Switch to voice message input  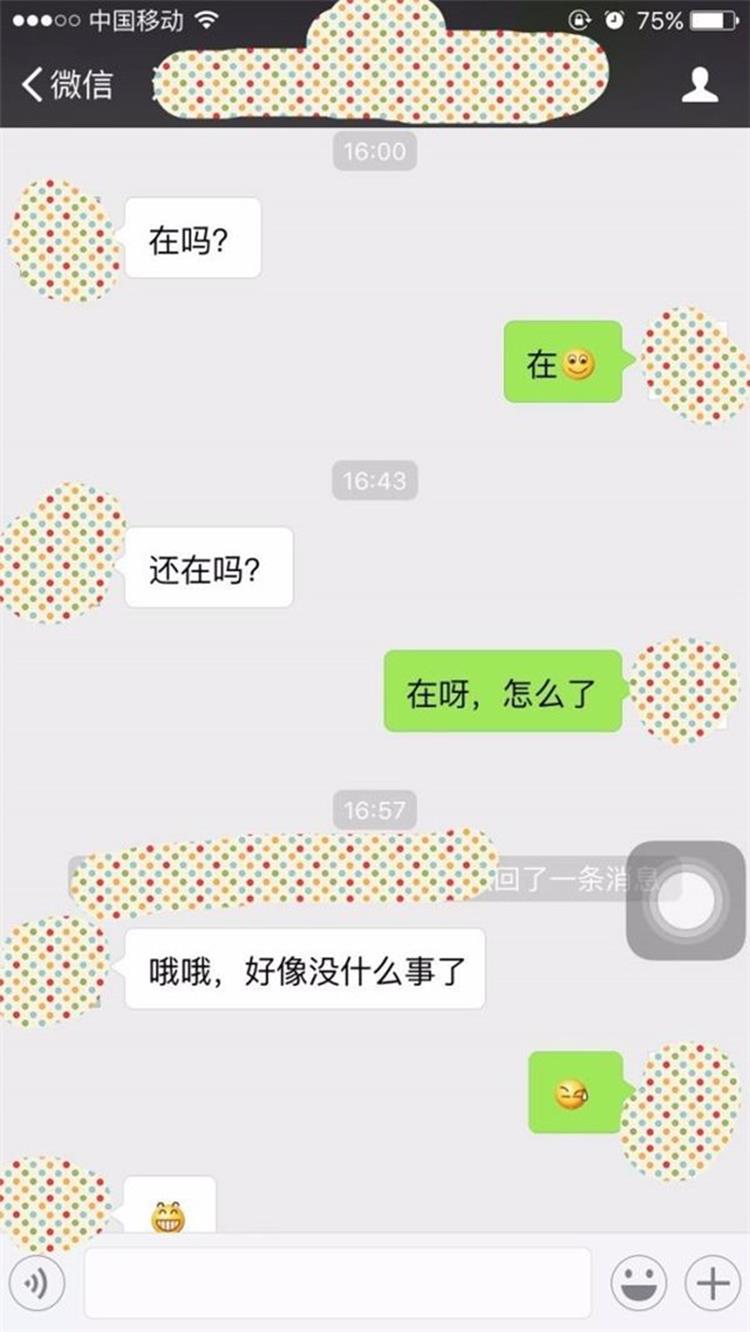[x=37, y=1282]
